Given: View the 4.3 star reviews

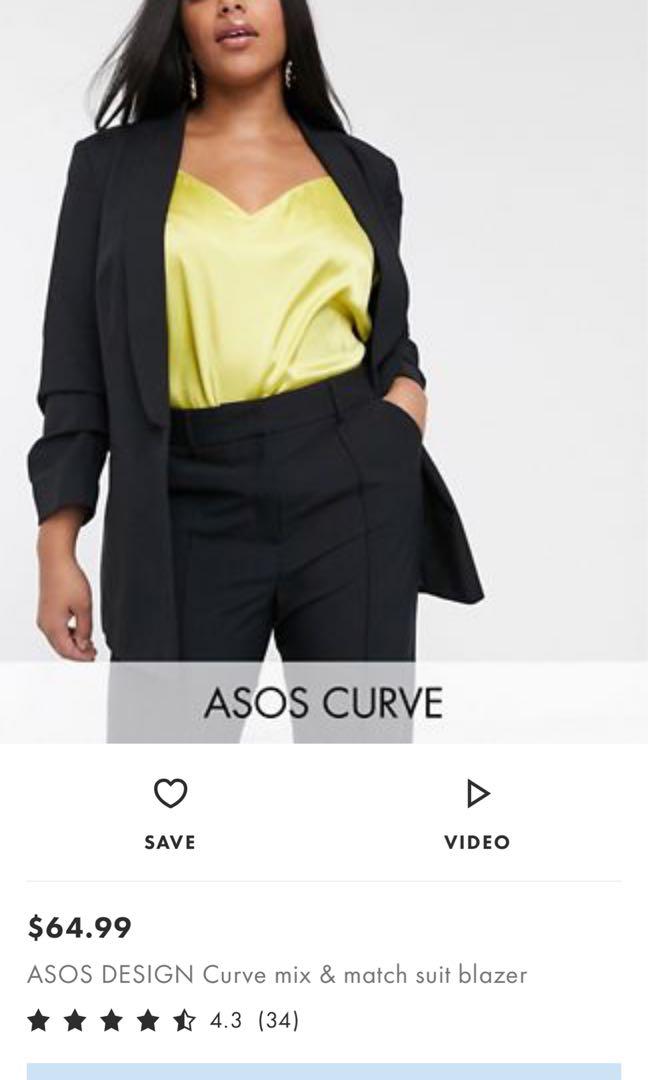Looking at the screenshot, I should pyautogui.click(x=164, y=1021).
